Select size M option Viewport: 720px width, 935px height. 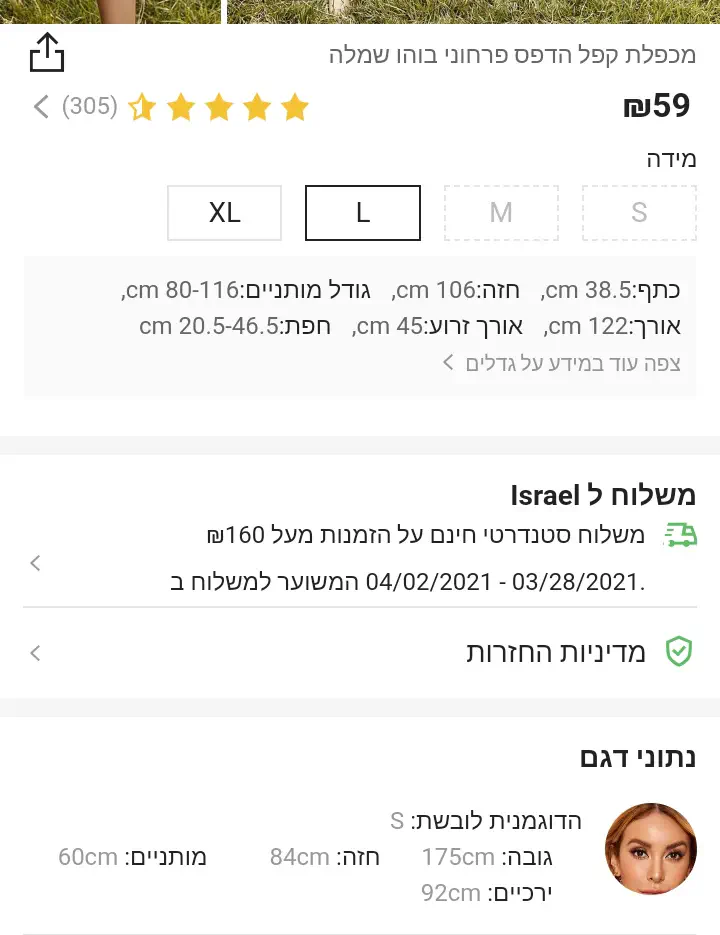pyautogui.click(x=501, y=213)
